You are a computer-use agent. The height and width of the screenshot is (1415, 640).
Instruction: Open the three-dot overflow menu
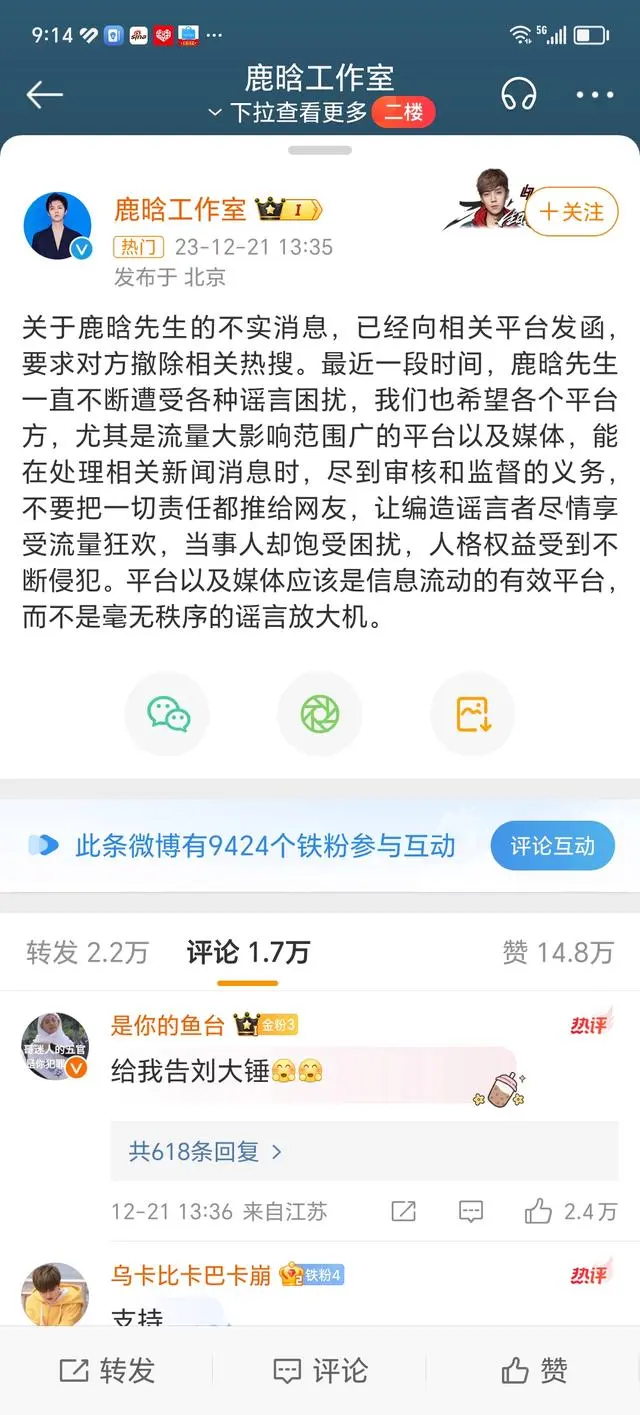pos(595,95)
